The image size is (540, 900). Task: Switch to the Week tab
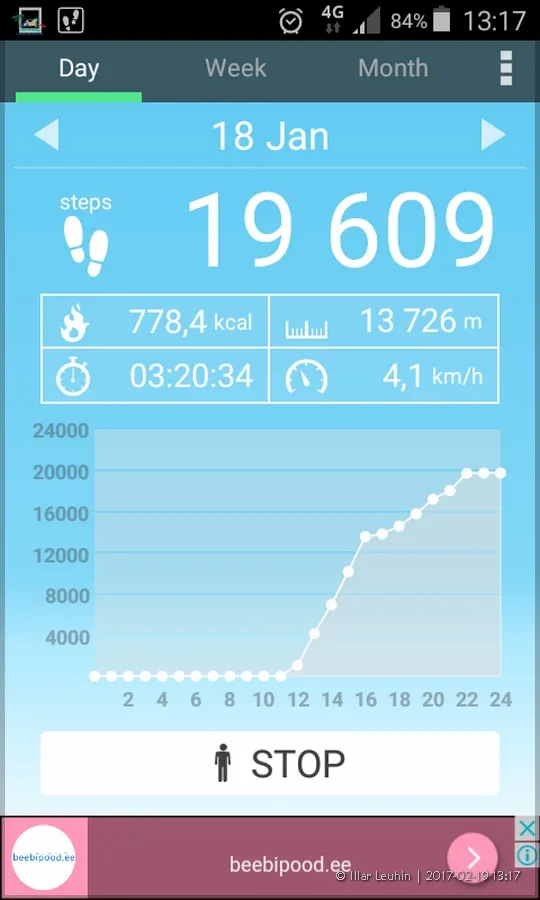pyautogui.click(x=236, y=68)
